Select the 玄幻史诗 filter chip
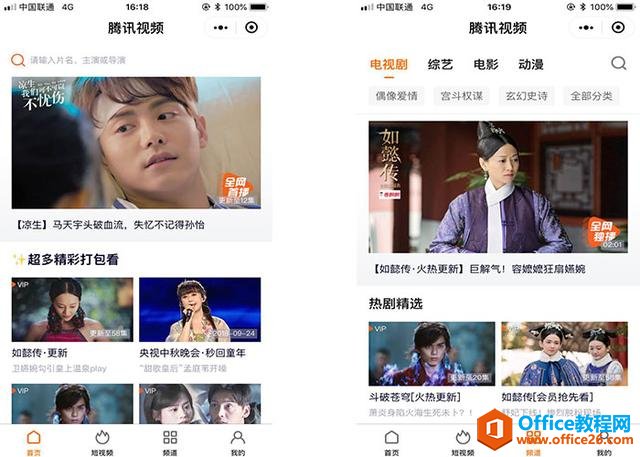The height and width of the screenshot is (457, 640). [526, 96]
